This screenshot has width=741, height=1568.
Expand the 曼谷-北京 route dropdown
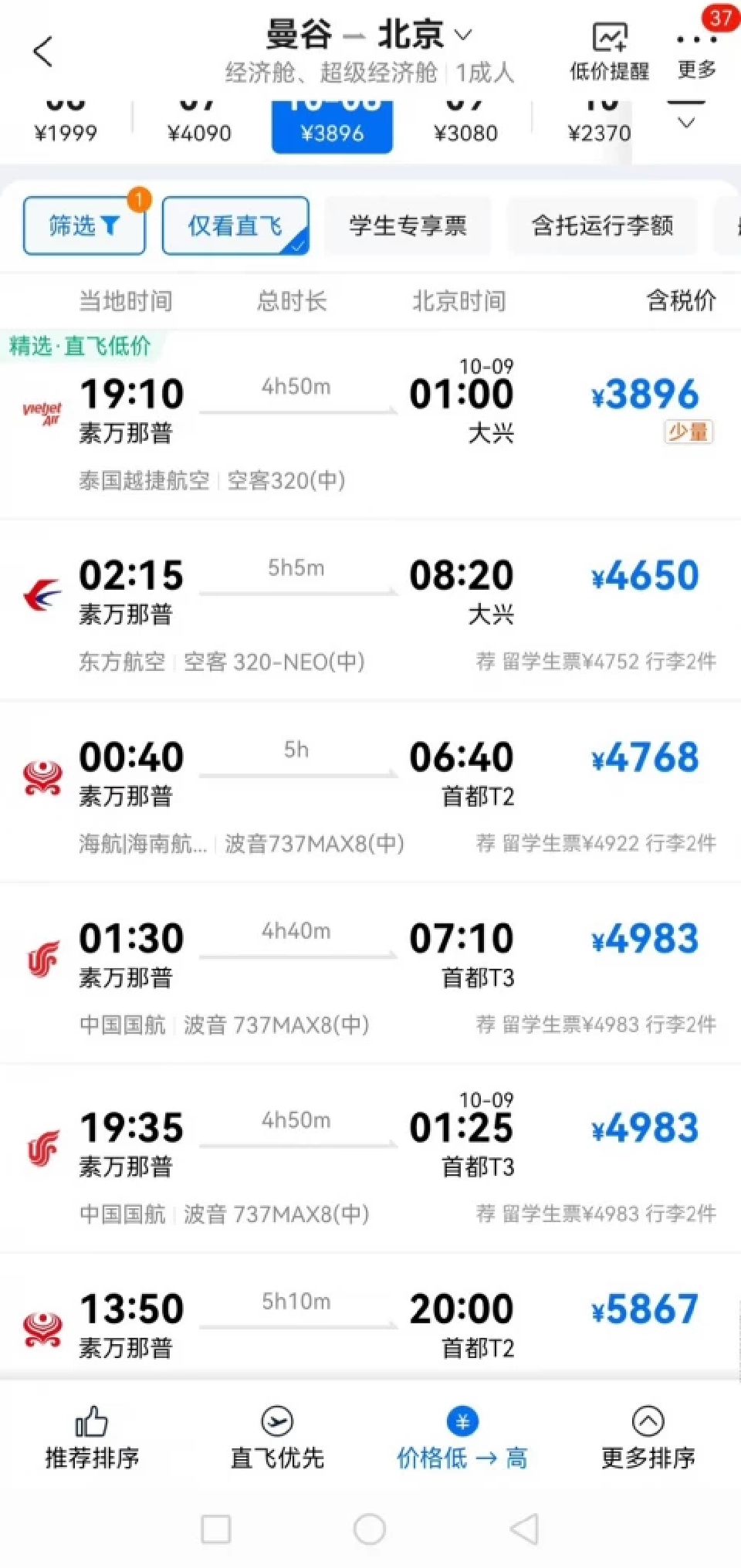point(464,34)
